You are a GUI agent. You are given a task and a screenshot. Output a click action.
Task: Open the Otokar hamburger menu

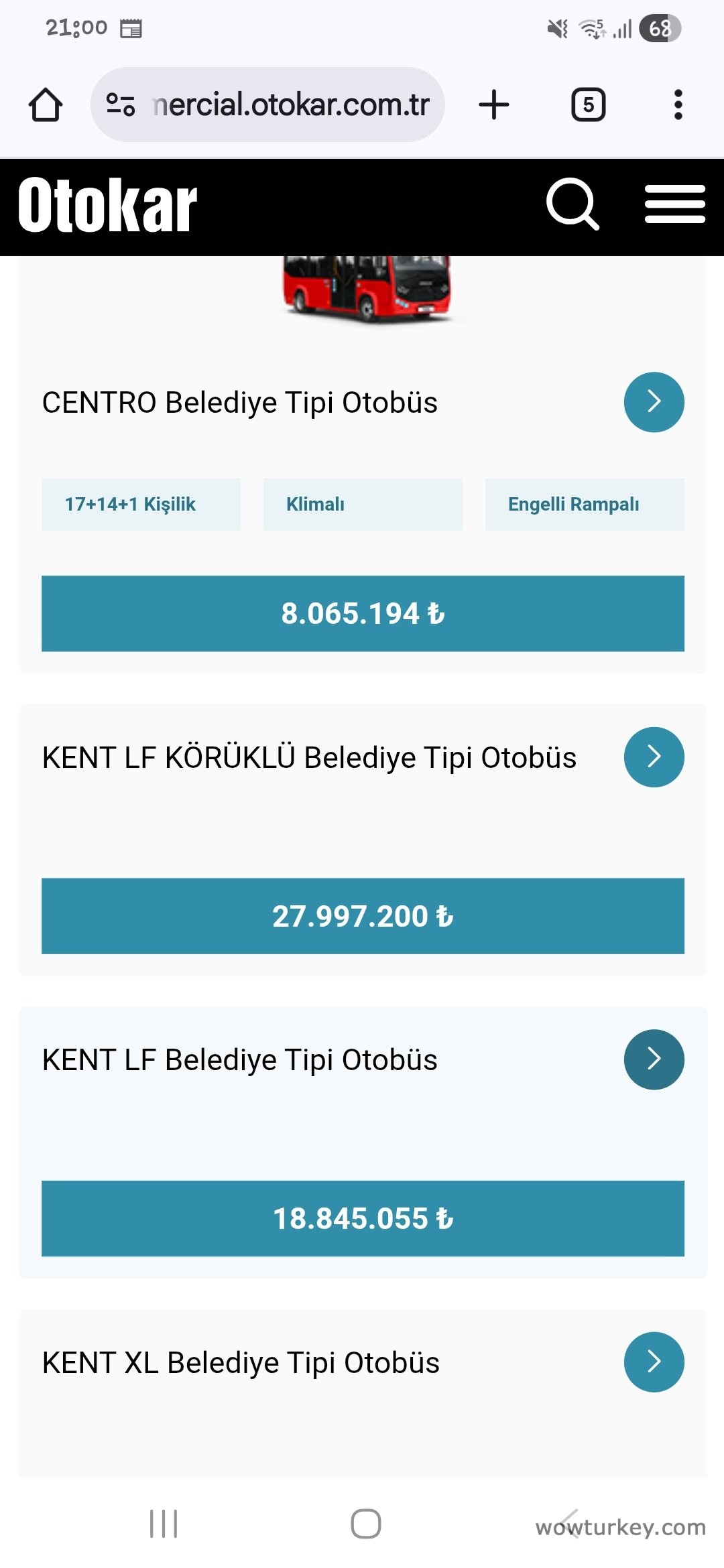[674, 204]
